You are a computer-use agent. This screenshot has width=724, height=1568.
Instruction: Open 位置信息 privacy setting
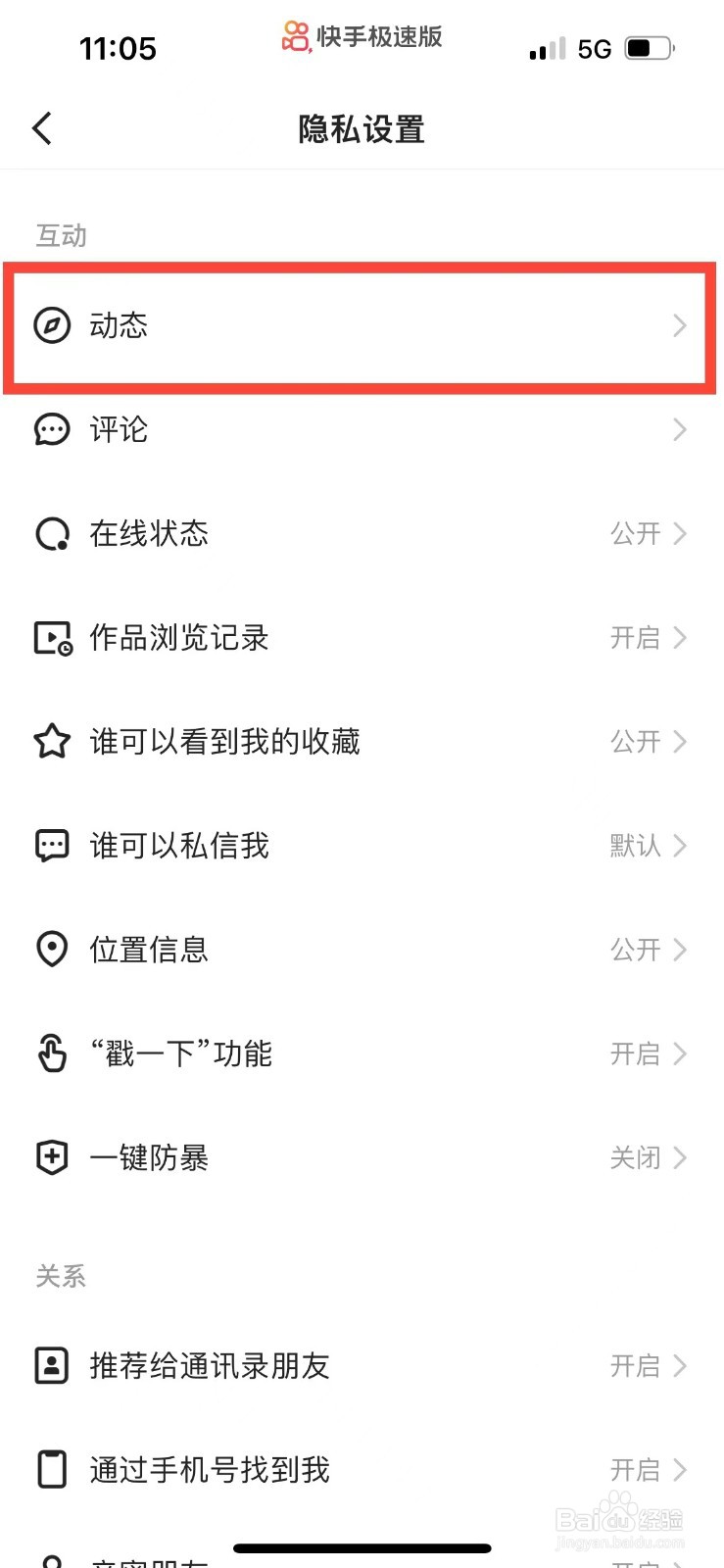click(362, 950)
